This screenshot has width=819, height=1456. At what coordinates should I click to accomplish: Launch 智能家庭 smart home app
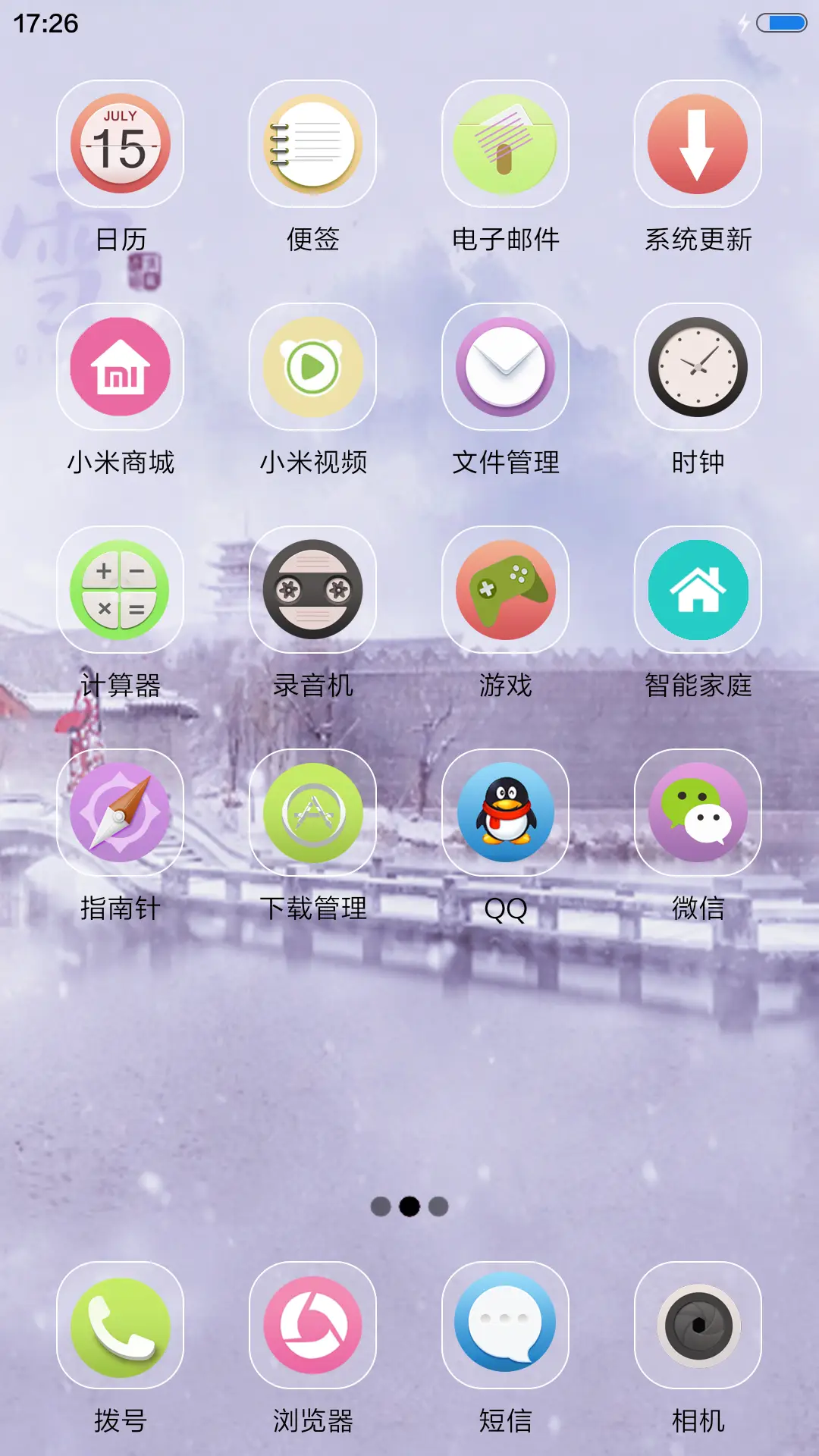(698, 590)
